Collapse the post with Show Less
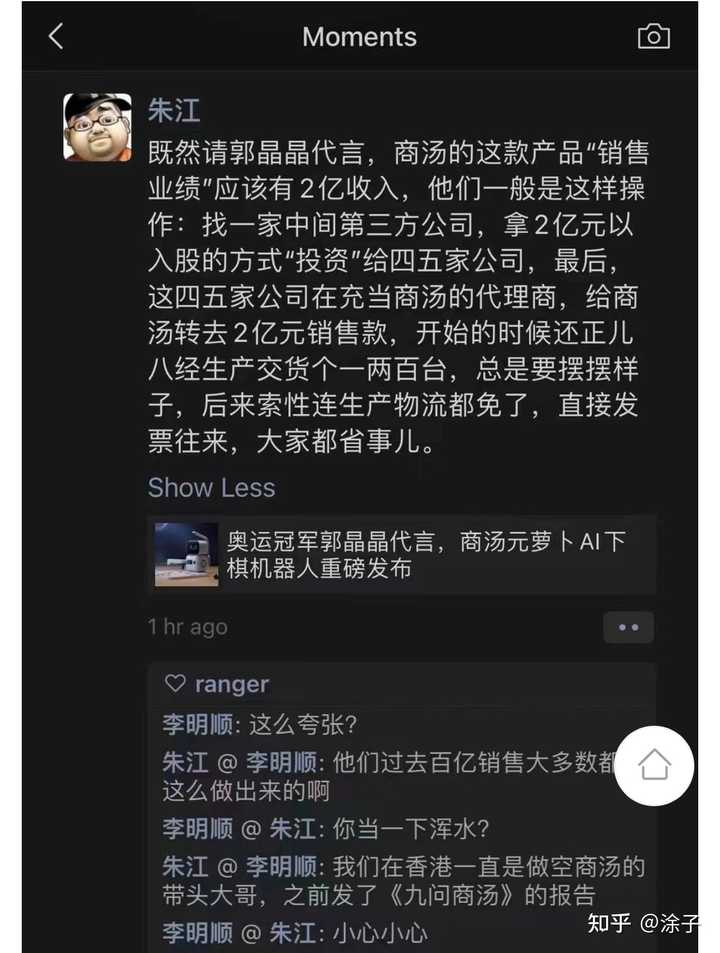Screen dimensions: 720x953 211,487
